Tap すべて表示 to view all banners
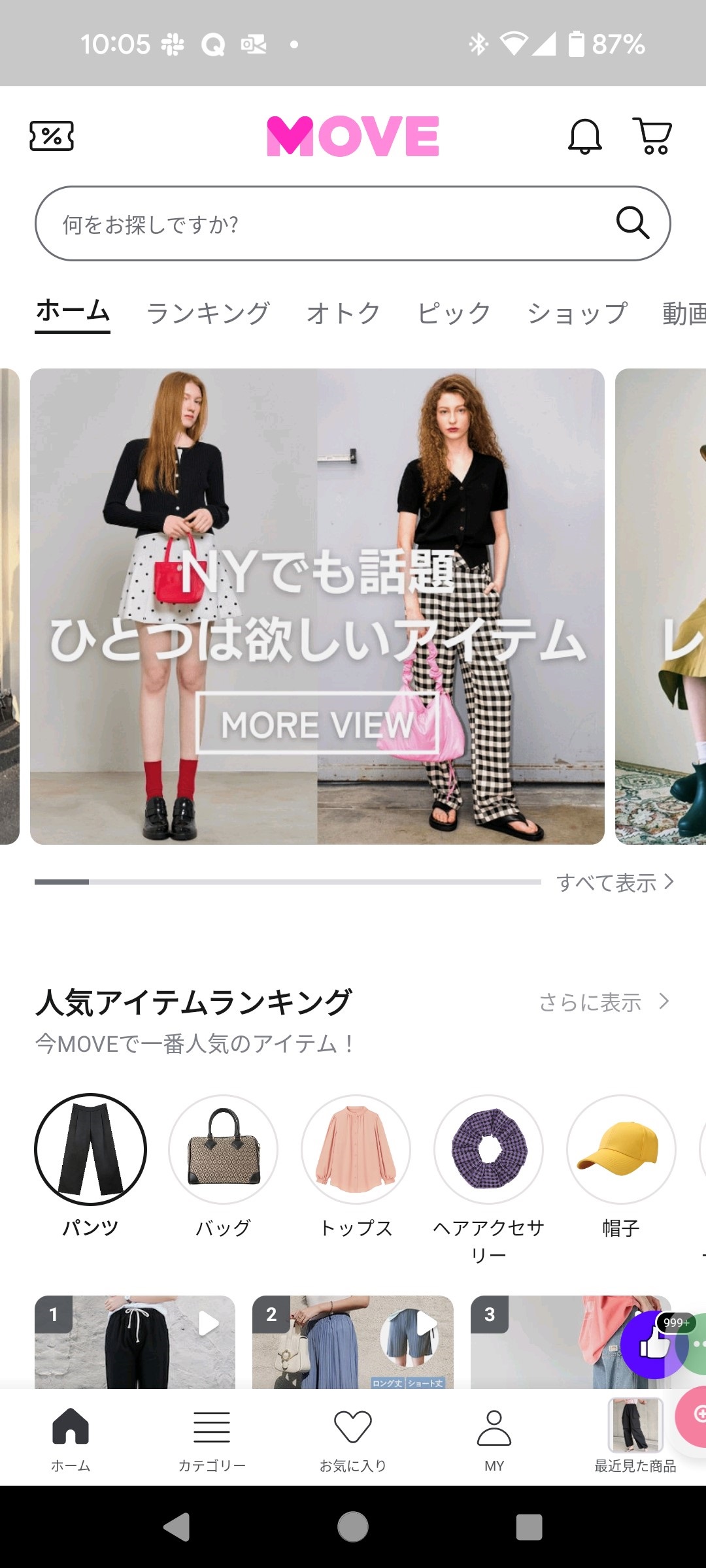This screenshot has width=706, height=1568. pyautogui.click(x=614, y=883)
